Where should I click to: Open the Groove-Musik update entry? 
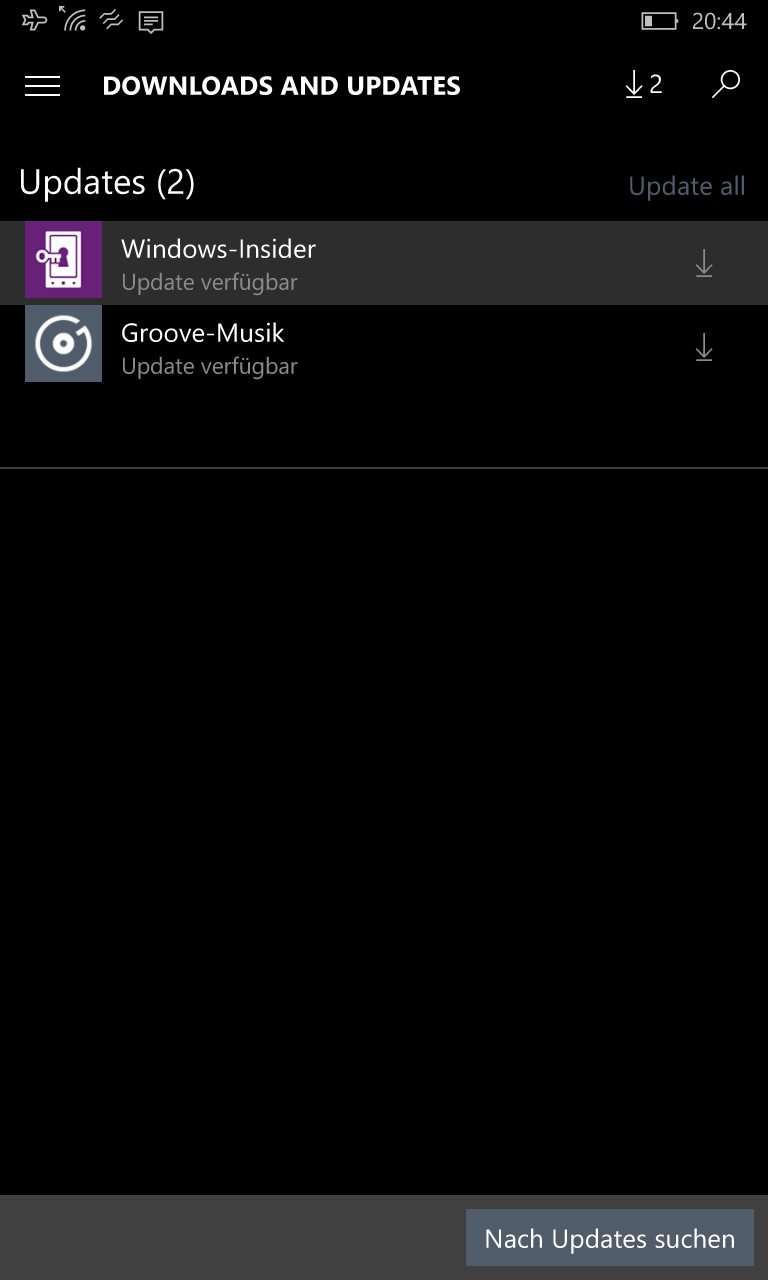click(384, 347)
